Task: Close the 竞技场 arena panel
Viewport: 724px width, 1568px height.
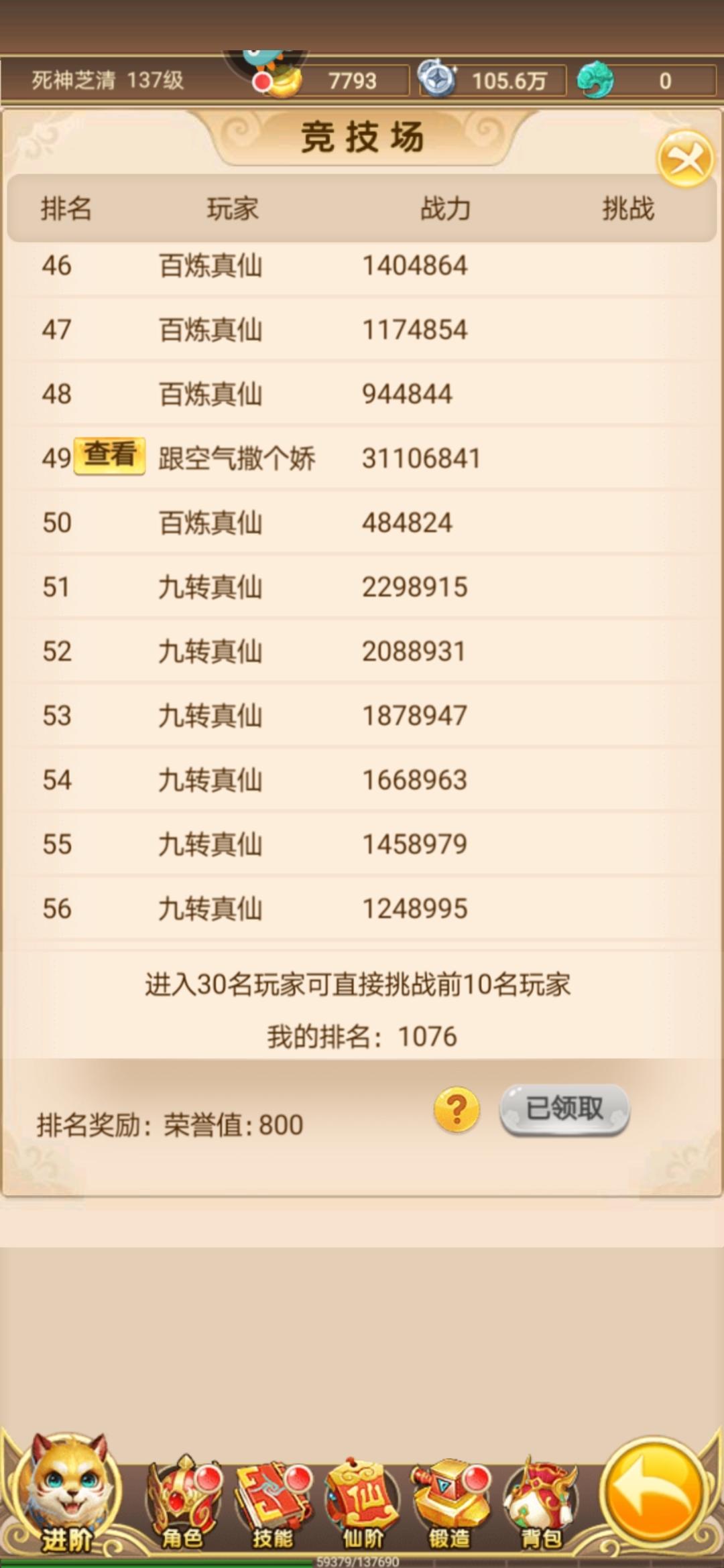Action: tap(686, 159)
